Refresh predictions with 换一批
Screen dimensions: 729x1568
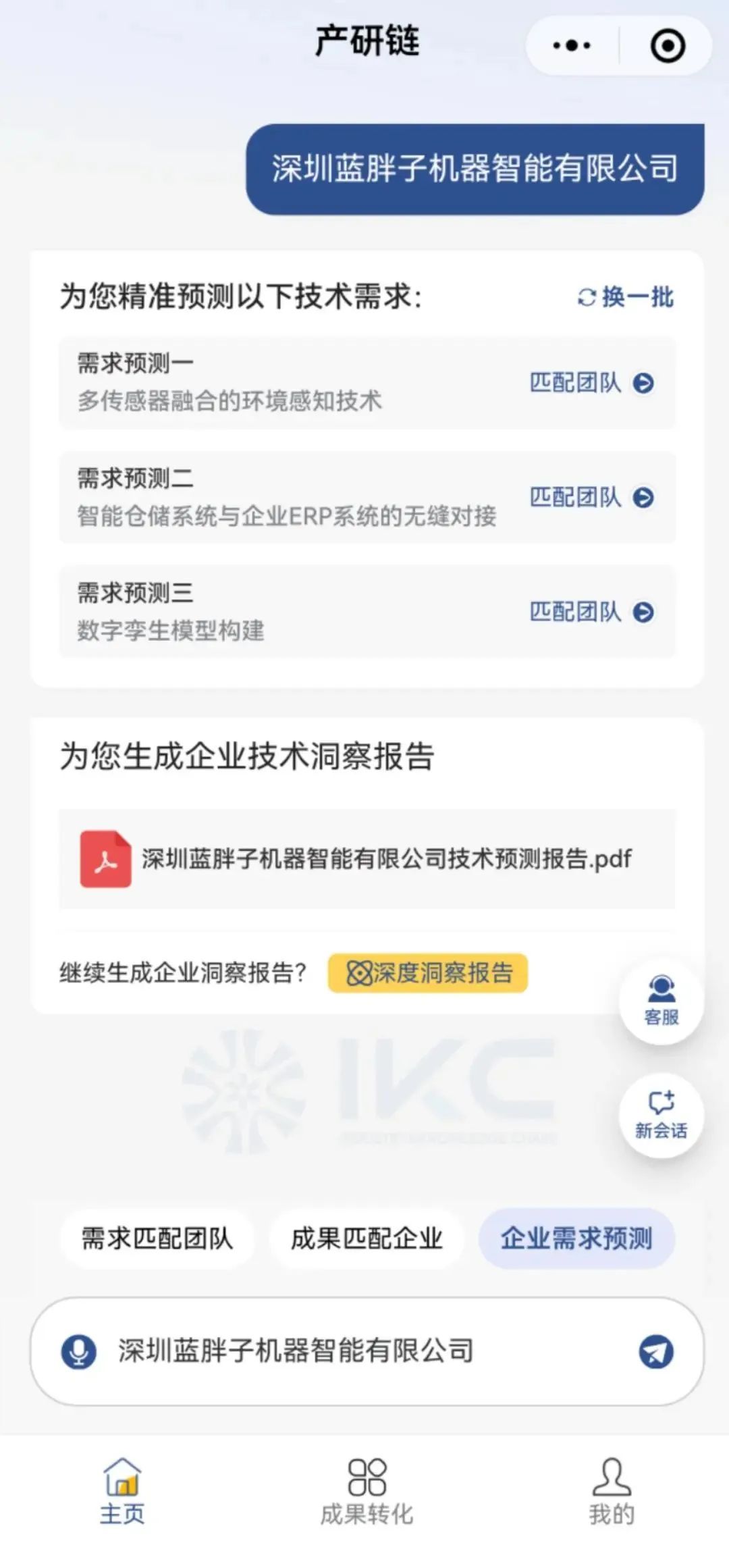click(x=626, y=297)
